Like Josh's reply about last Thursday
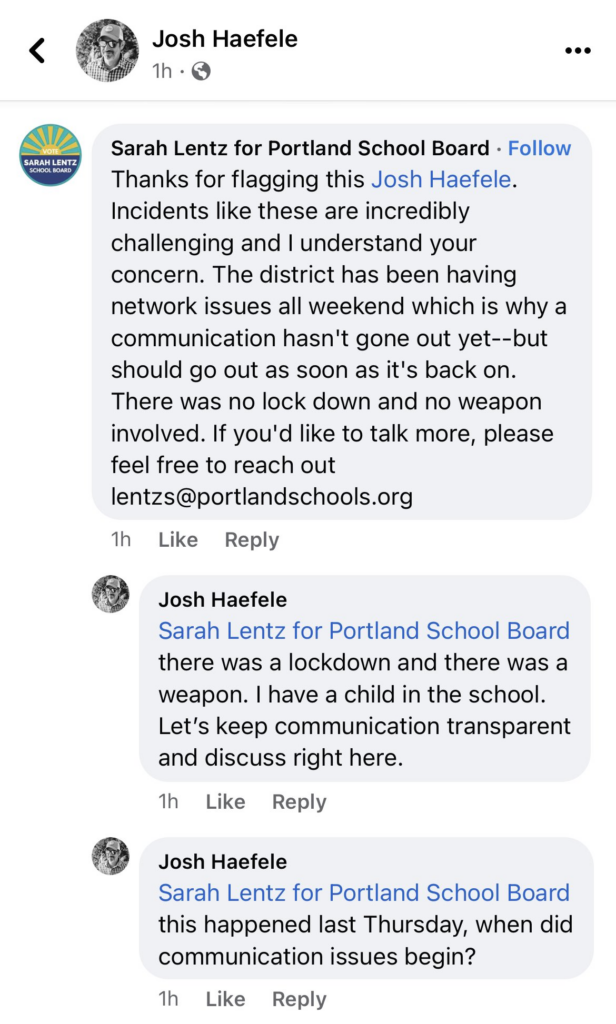Screen dimensions: 616x1024 coord(225,999)
